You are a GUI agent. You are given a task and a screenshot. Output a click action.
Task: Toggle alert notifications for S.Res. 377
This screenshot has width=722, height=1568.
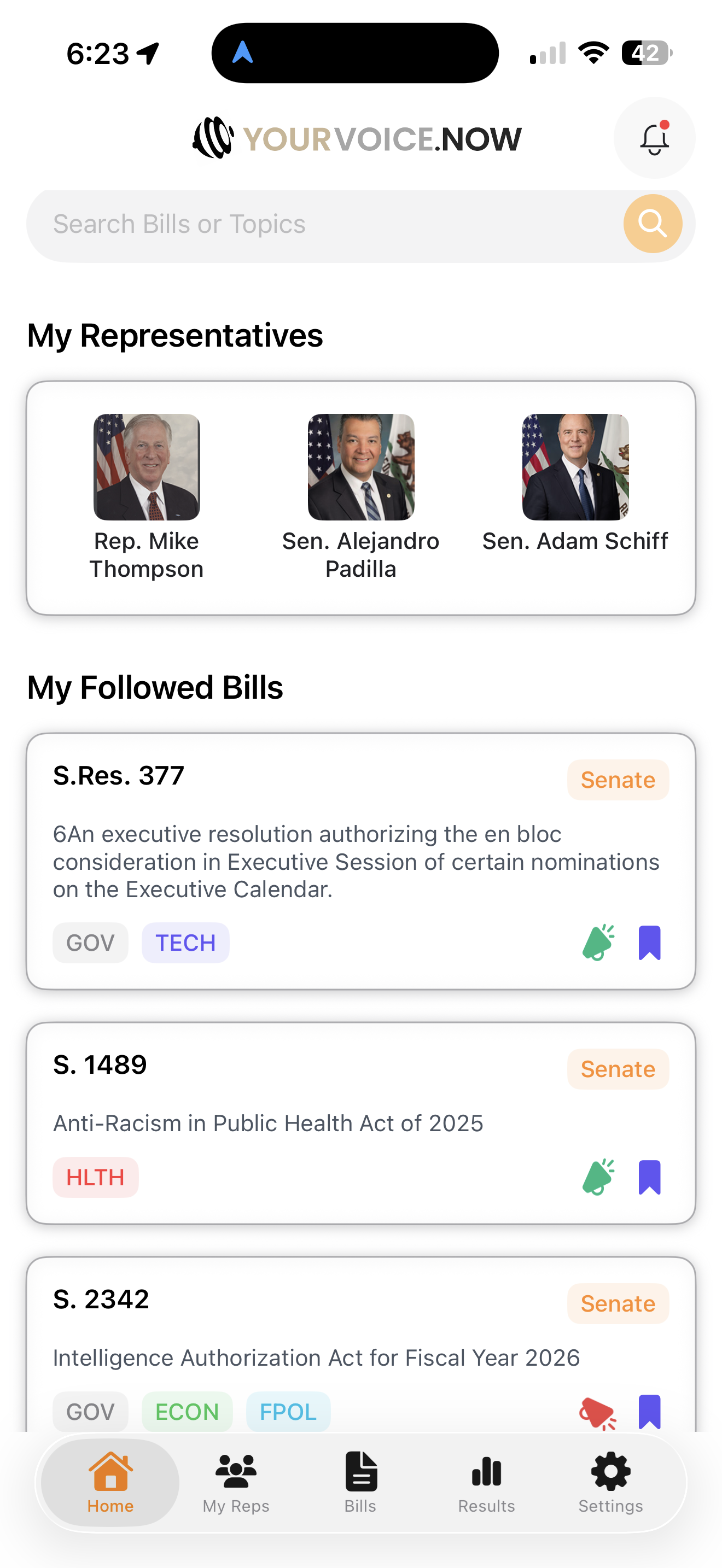pyautogui.click(x=598, y=942)
